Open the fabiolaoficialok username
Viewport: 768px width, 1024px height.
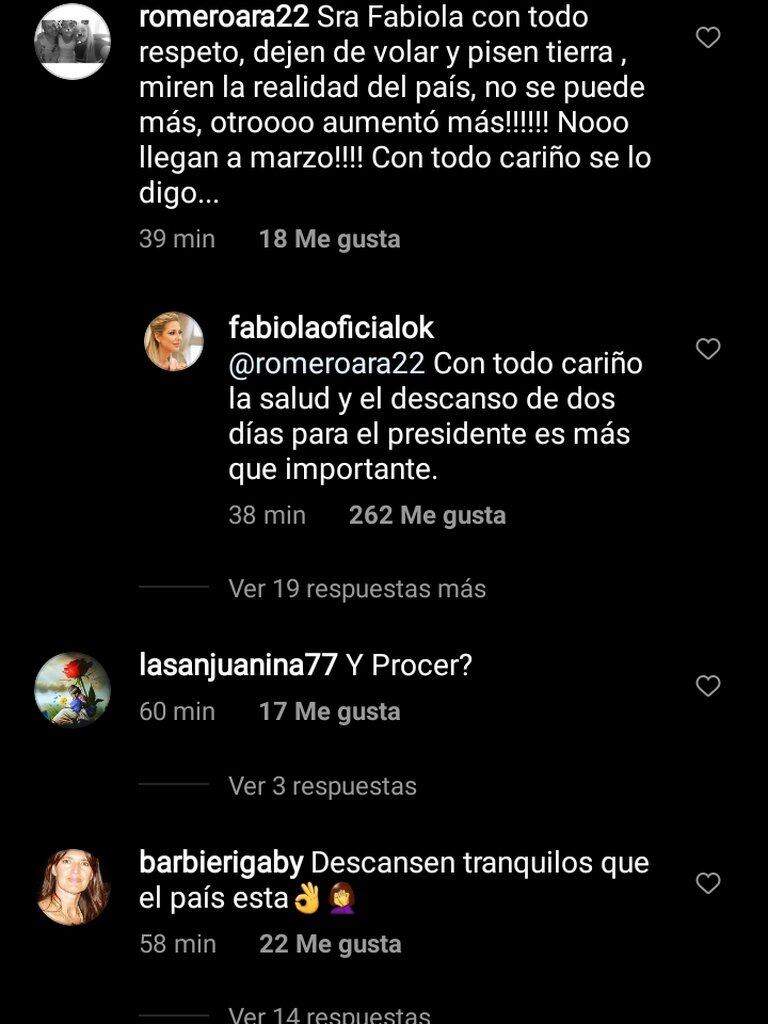(x=331, y=328)
